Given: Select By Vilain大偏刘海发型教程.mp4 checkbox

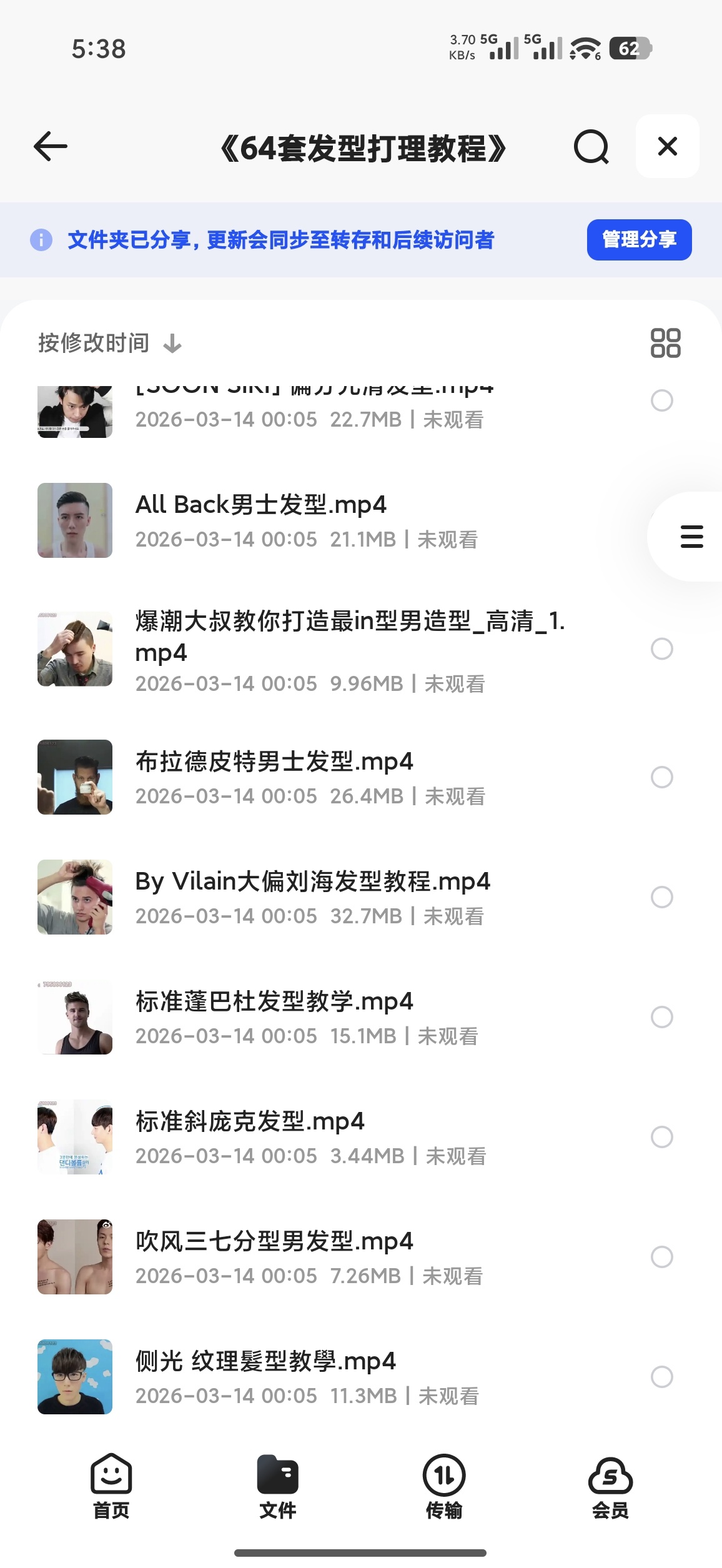Looking at the screenshot, I should coord(661,897).
